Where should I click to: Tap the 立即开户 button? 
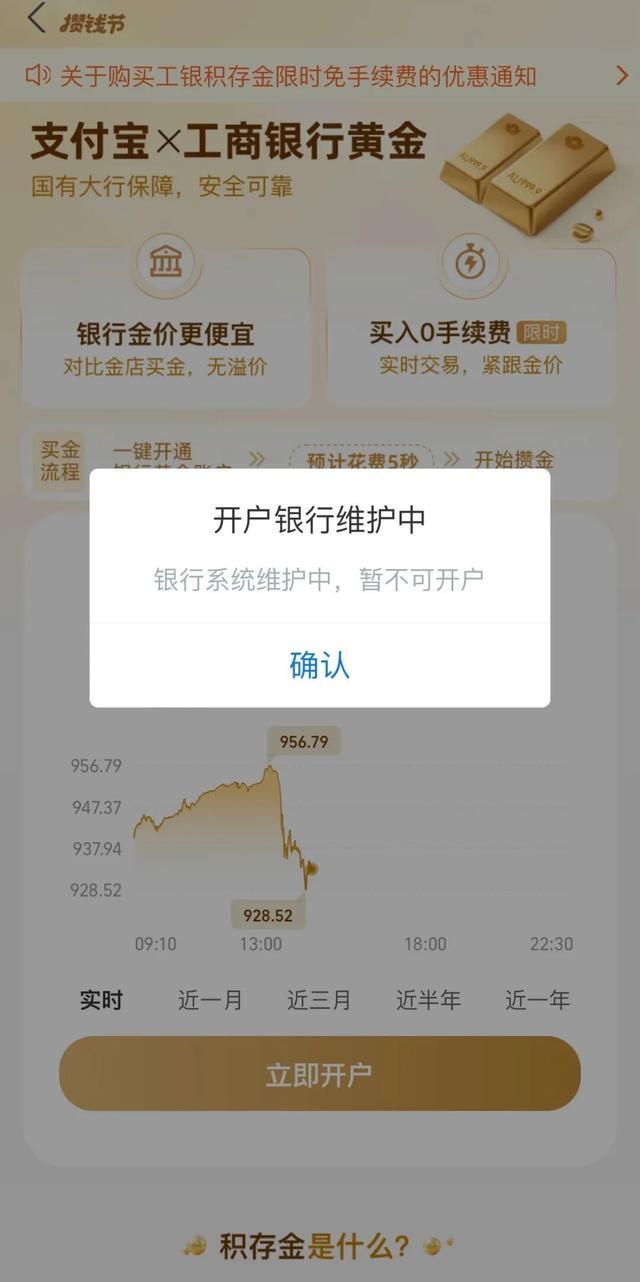[320, 1074]
